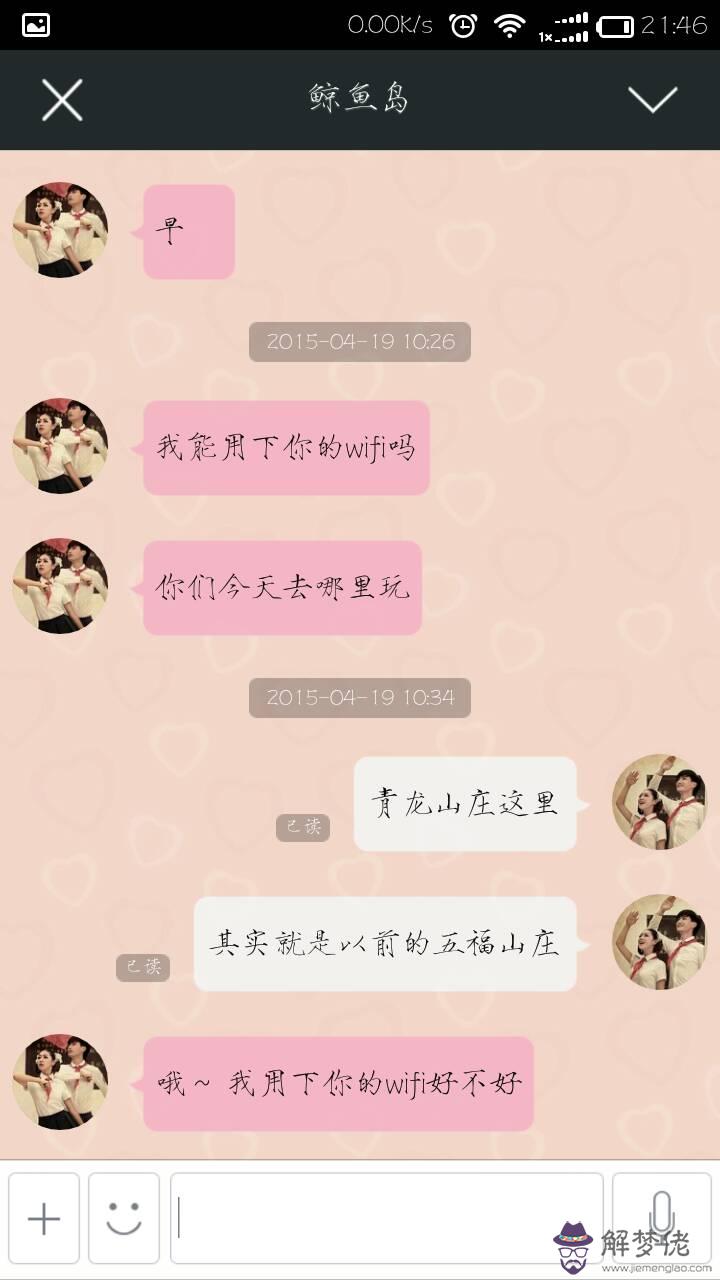The width and height of the screenshot is (720, 1280).
Task: Open the plus attachment menu
Action: (x=44, y=1218)
